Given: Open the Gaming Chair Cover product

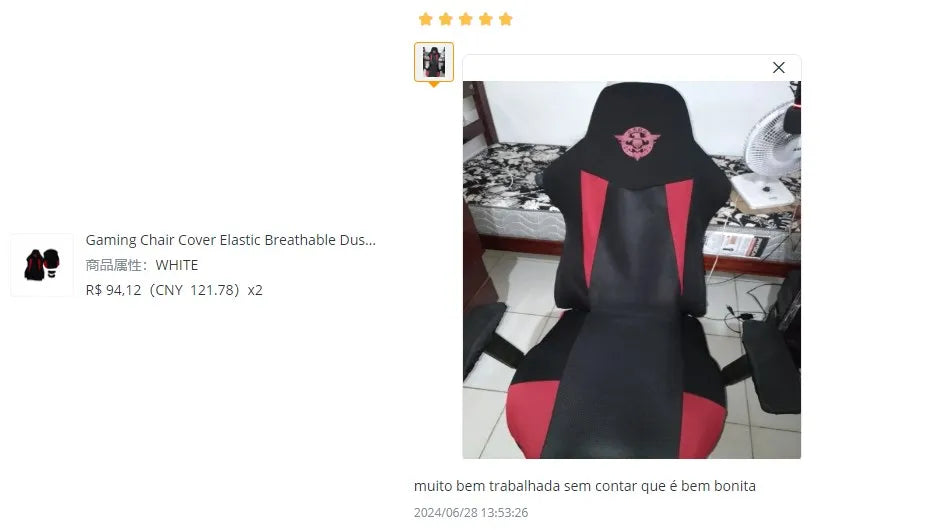Looking at the screenshot, I should tap(230, 240).
